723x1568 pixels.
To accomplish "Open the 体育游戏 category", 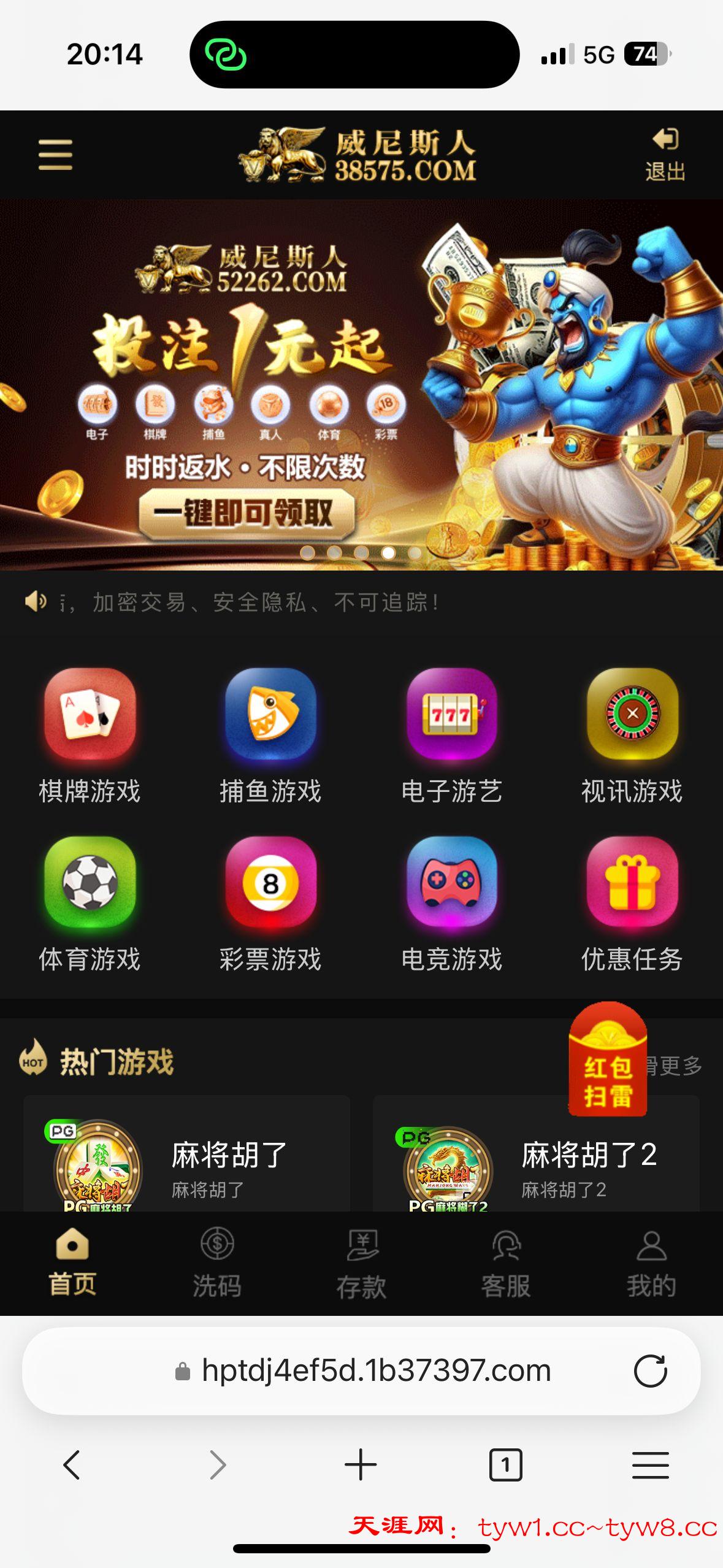I will pos(90,904).
